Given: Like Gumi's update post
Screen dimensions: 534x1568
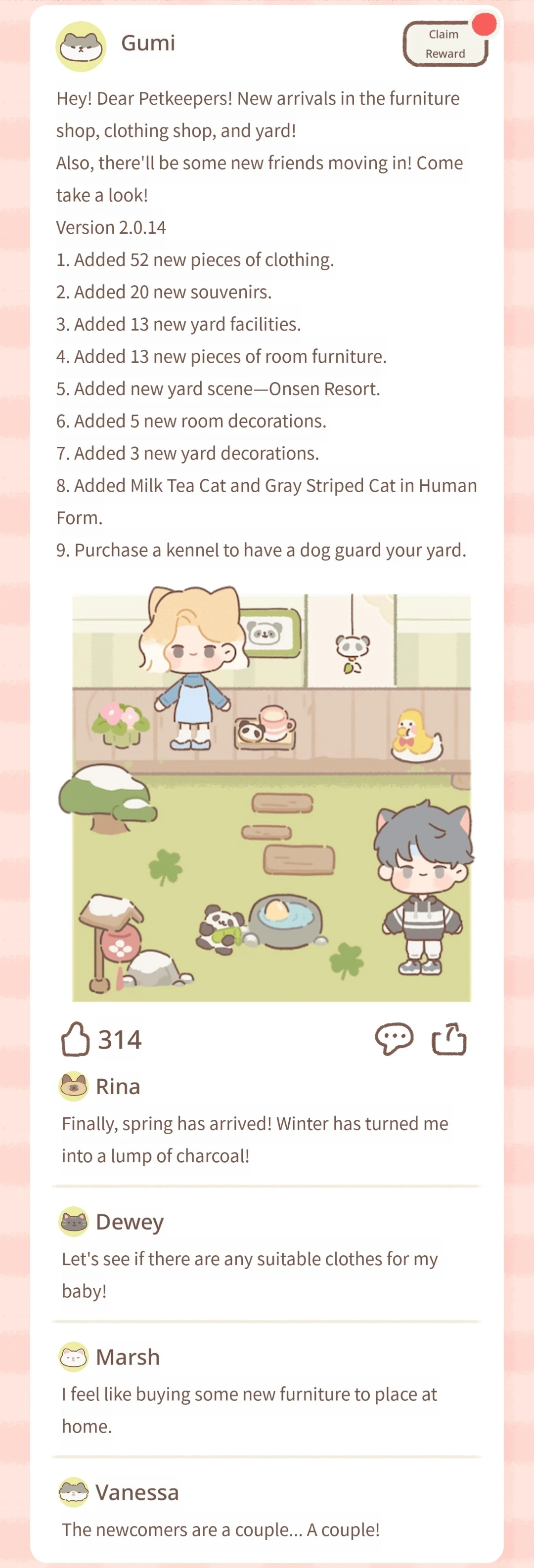Looking at the screenshot, I should point(76,1038).
